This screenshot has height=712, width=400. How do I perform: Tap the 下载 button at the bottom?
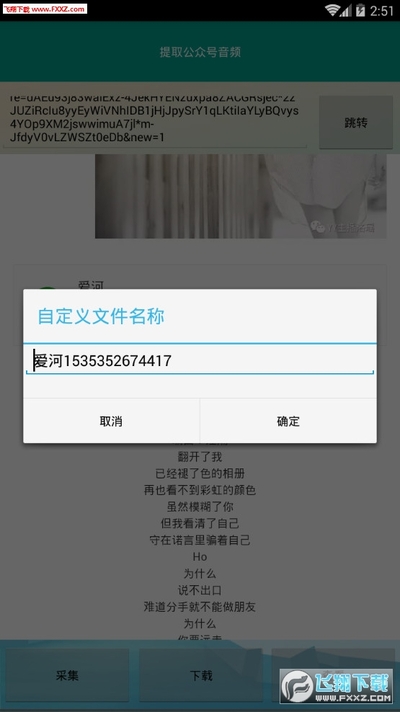(x=201, y=675)
